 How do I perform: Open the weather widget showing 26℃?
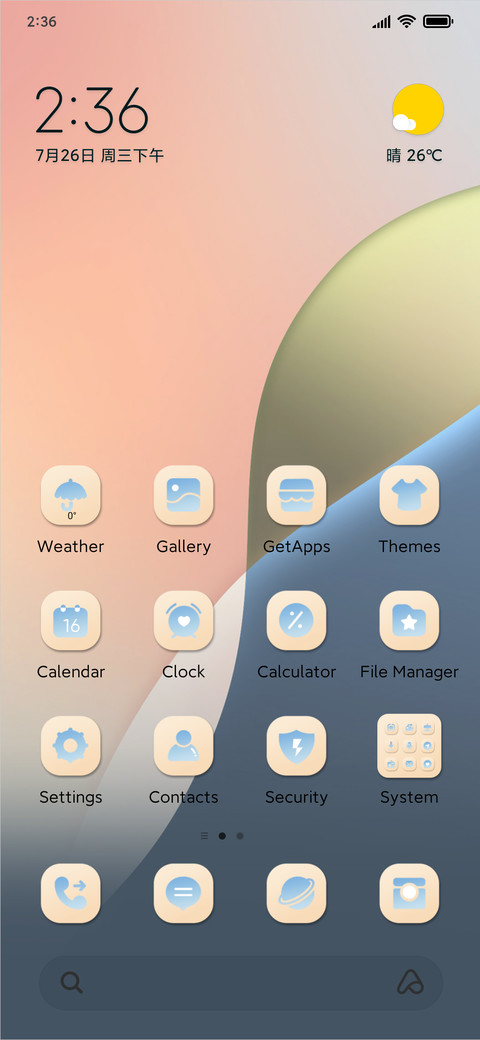416,124
